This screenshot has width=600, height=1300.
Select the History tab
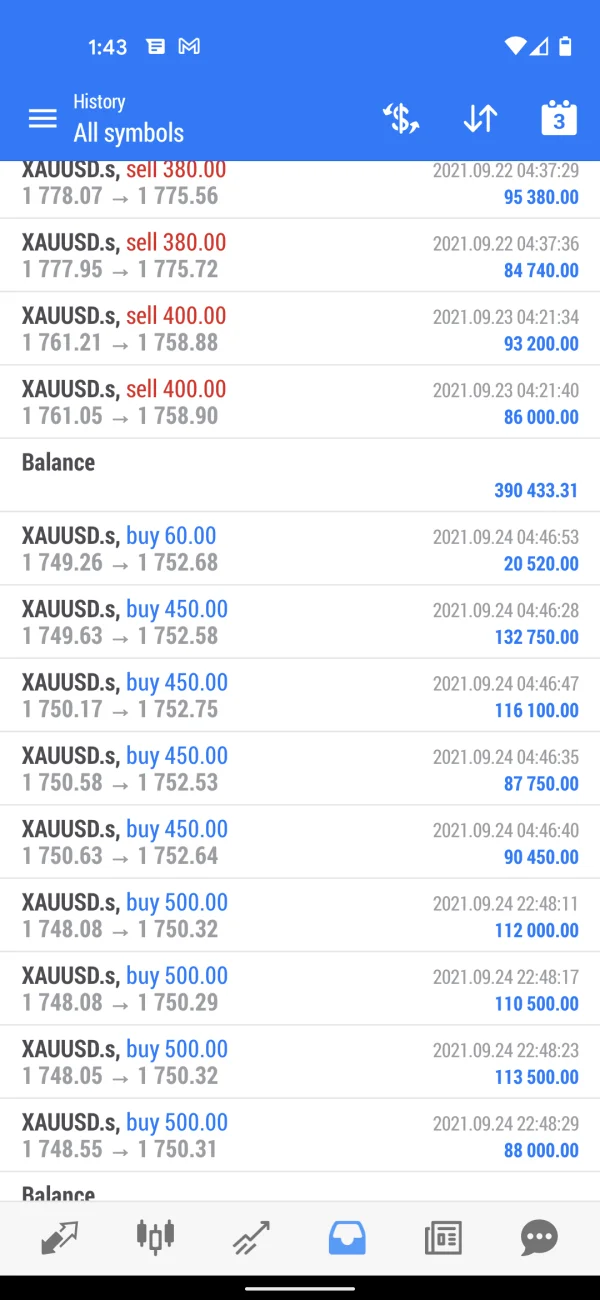347,1238
